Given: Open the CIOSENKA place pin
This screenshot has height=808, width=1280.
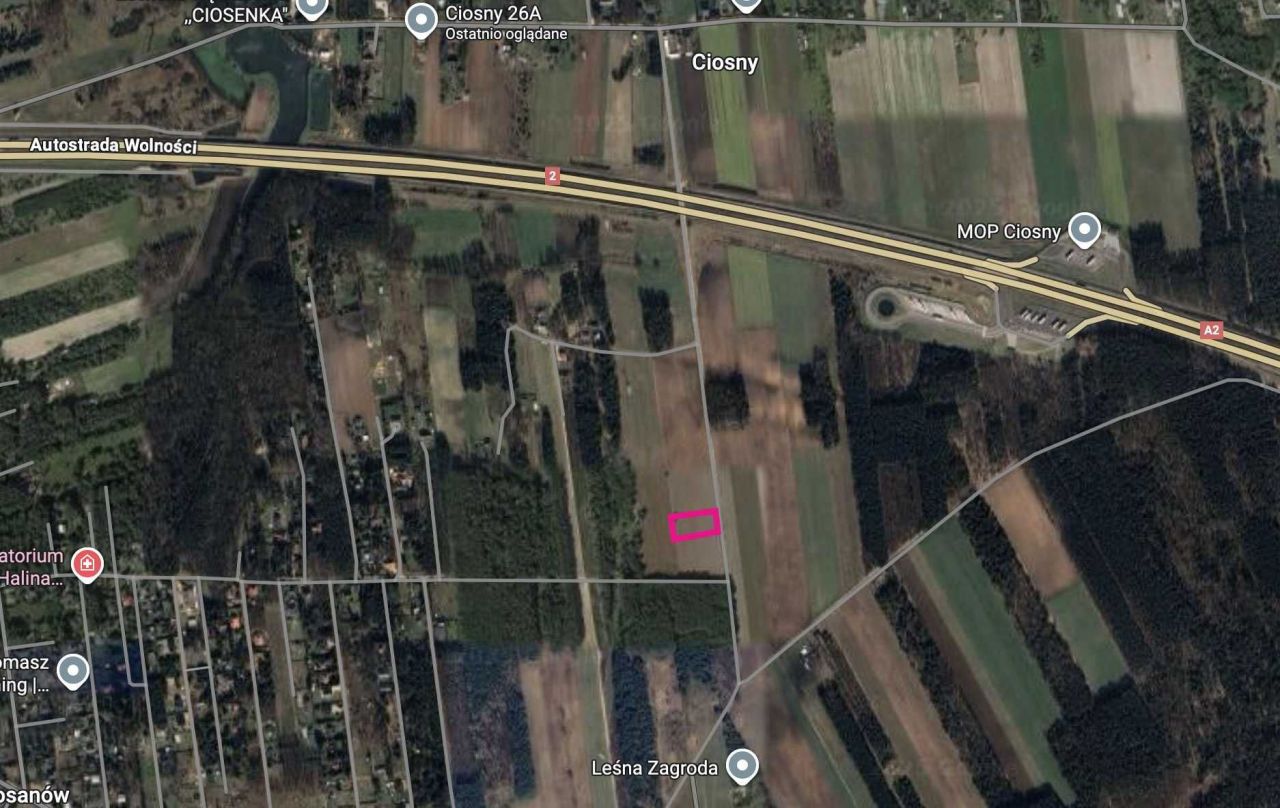Looking at the screenshot, I should pyautogui.click(x=313, y=8).
